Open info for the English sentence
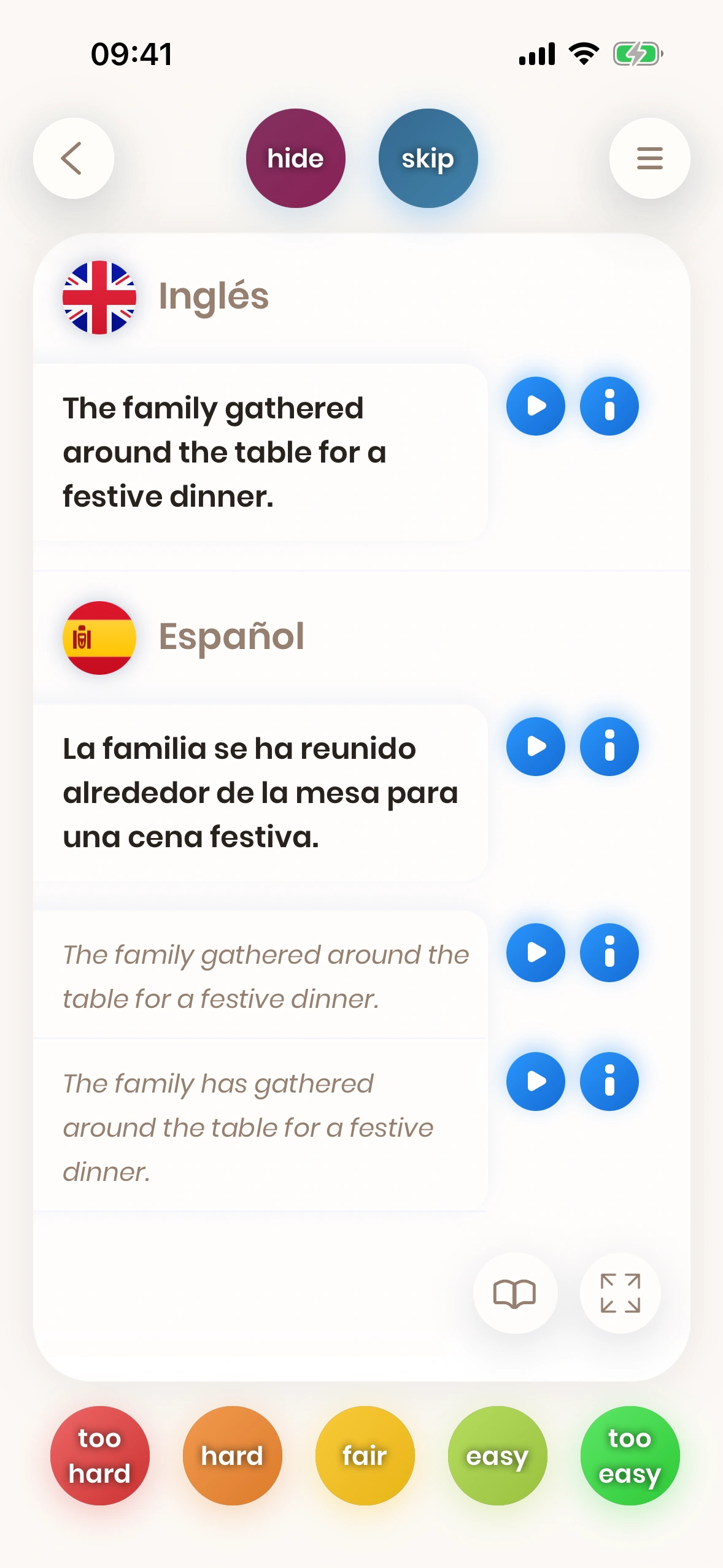The image size is (723, 1568). pos(609,406)
